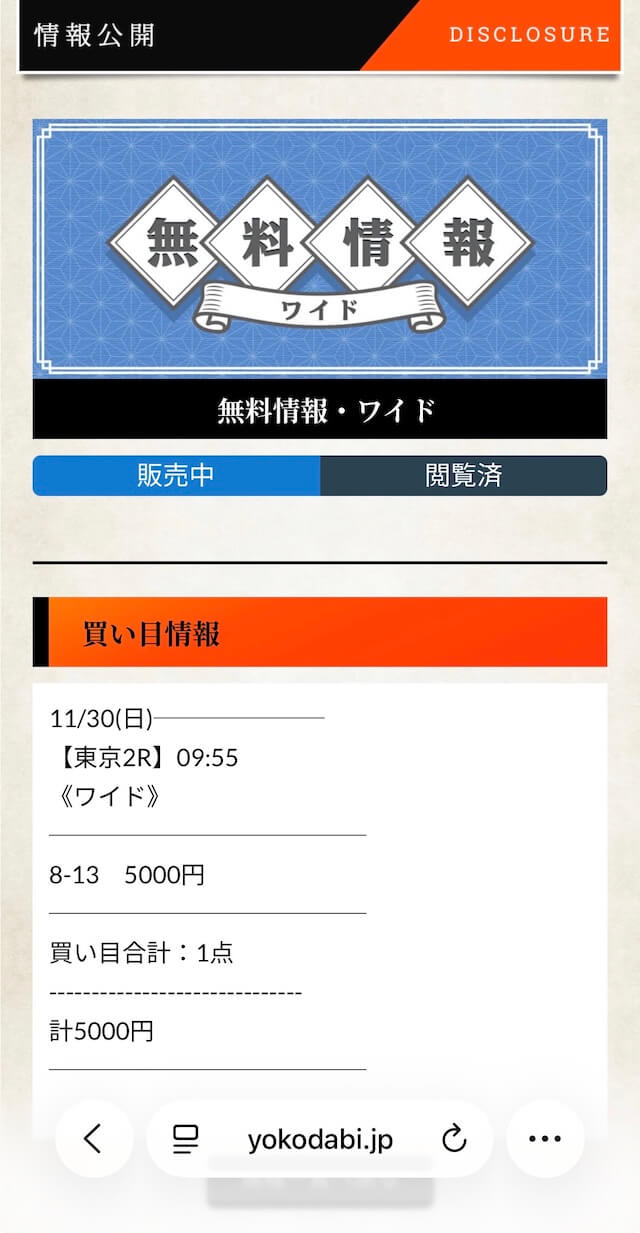The image size is (640, 1233).
Task: Reload the yokodabi.jp page
Action: 455,1138
